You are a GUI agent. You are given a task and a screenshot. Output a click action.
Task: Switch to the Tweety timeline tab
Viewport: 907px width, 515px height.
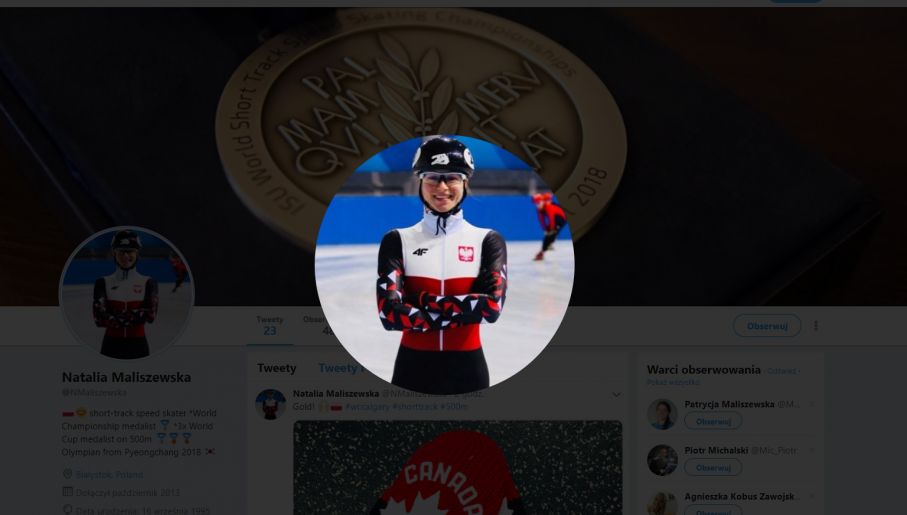pos(276,368)
